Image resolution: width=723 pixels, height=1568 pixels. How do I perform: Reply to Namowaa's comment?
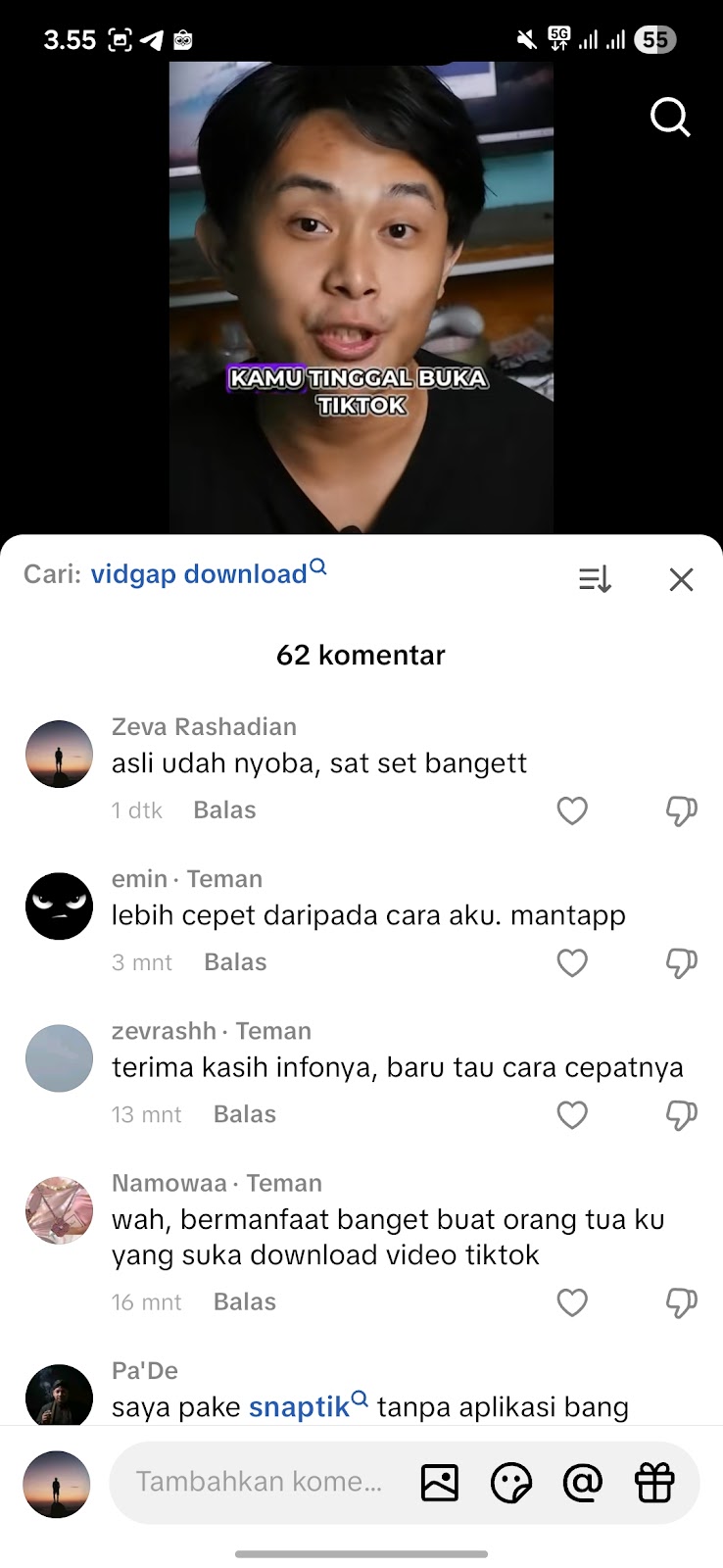pos(245,1302)
